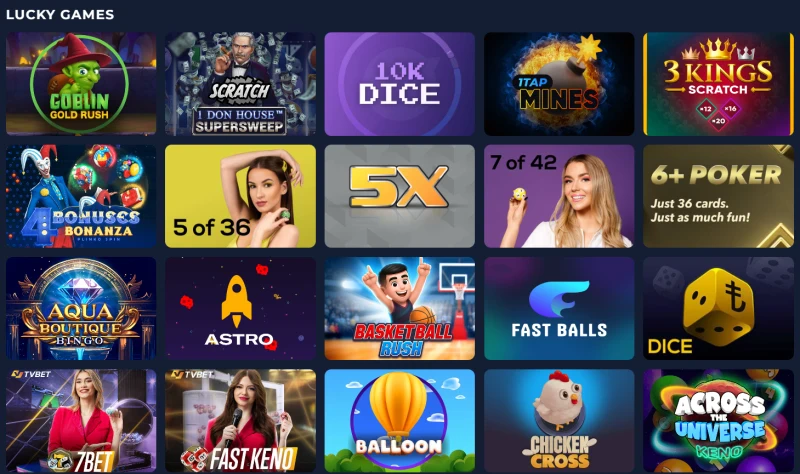Select the yellow Dice game tile
Image resolution: width=800 pixels, height=474 pixels.
[x=718, y=308]
